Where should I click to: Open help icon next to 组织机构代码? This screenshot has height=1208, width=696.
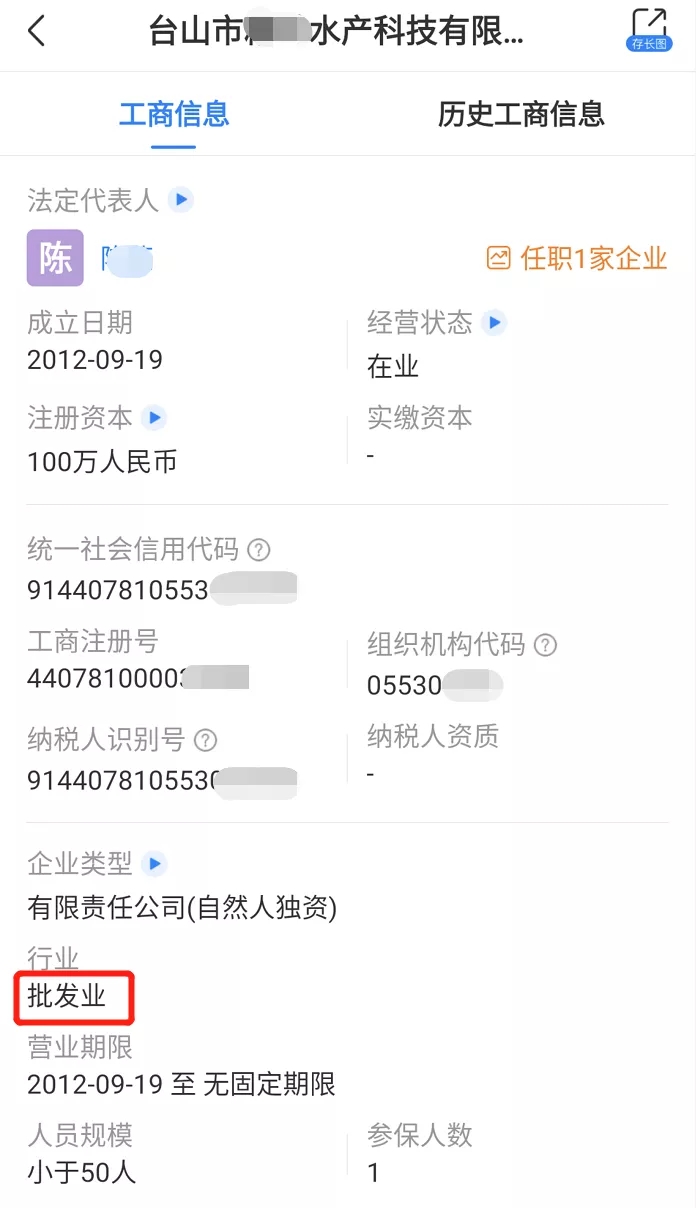tap(545, 645)
